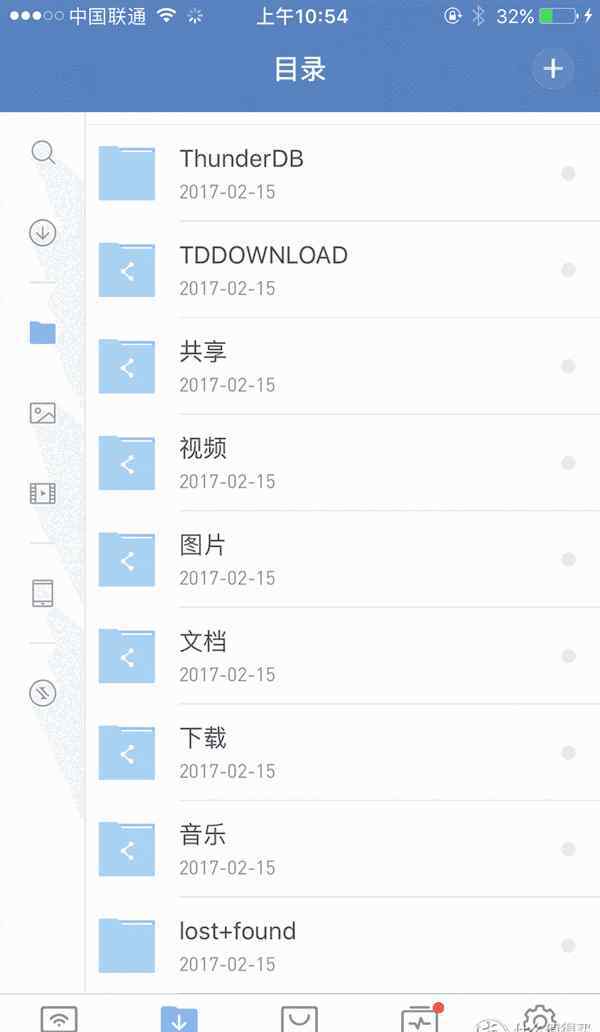Open the lost+found folder
The image size is (600, 1032).
click(x=343, y=946)
